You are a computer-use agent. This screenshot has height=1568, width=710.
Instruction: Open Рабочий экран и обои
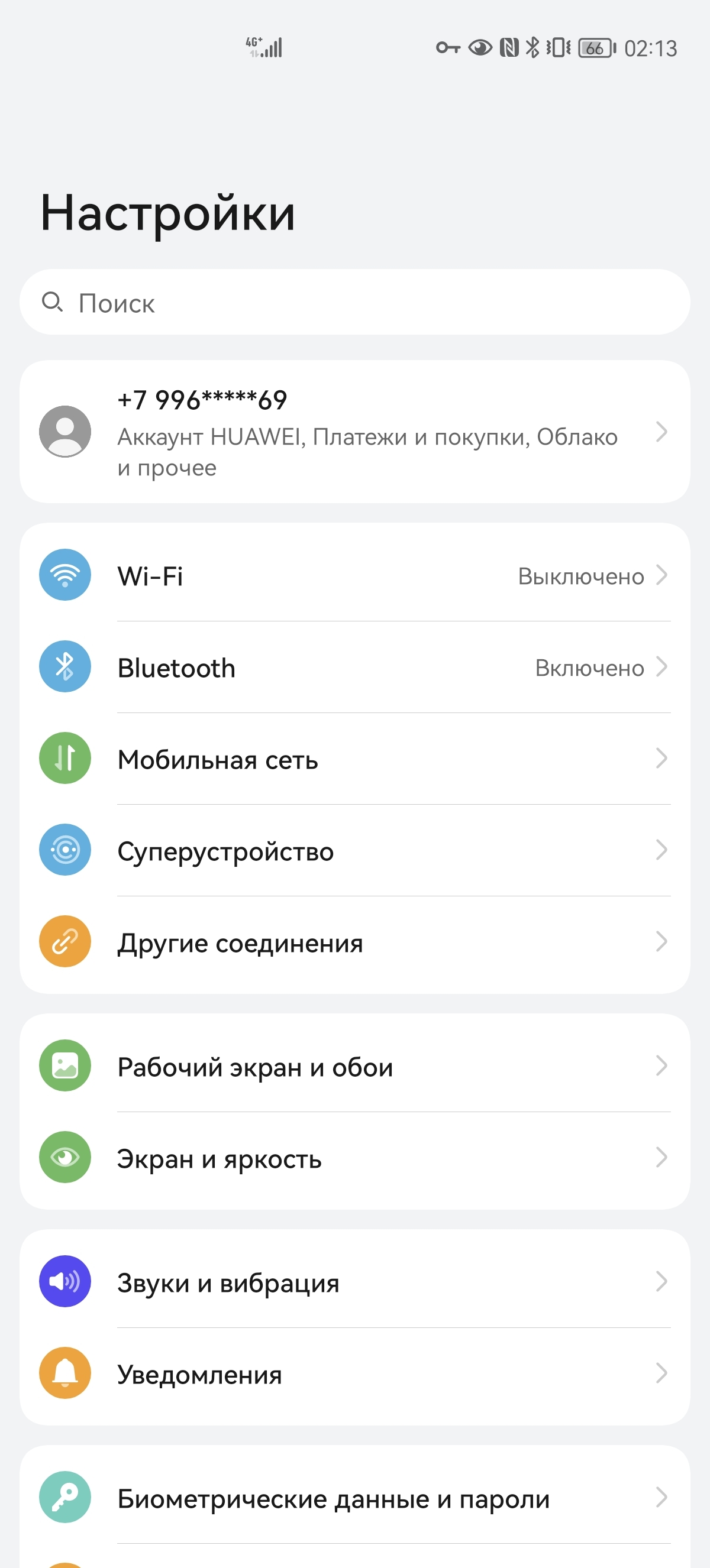coord(354,1067)
